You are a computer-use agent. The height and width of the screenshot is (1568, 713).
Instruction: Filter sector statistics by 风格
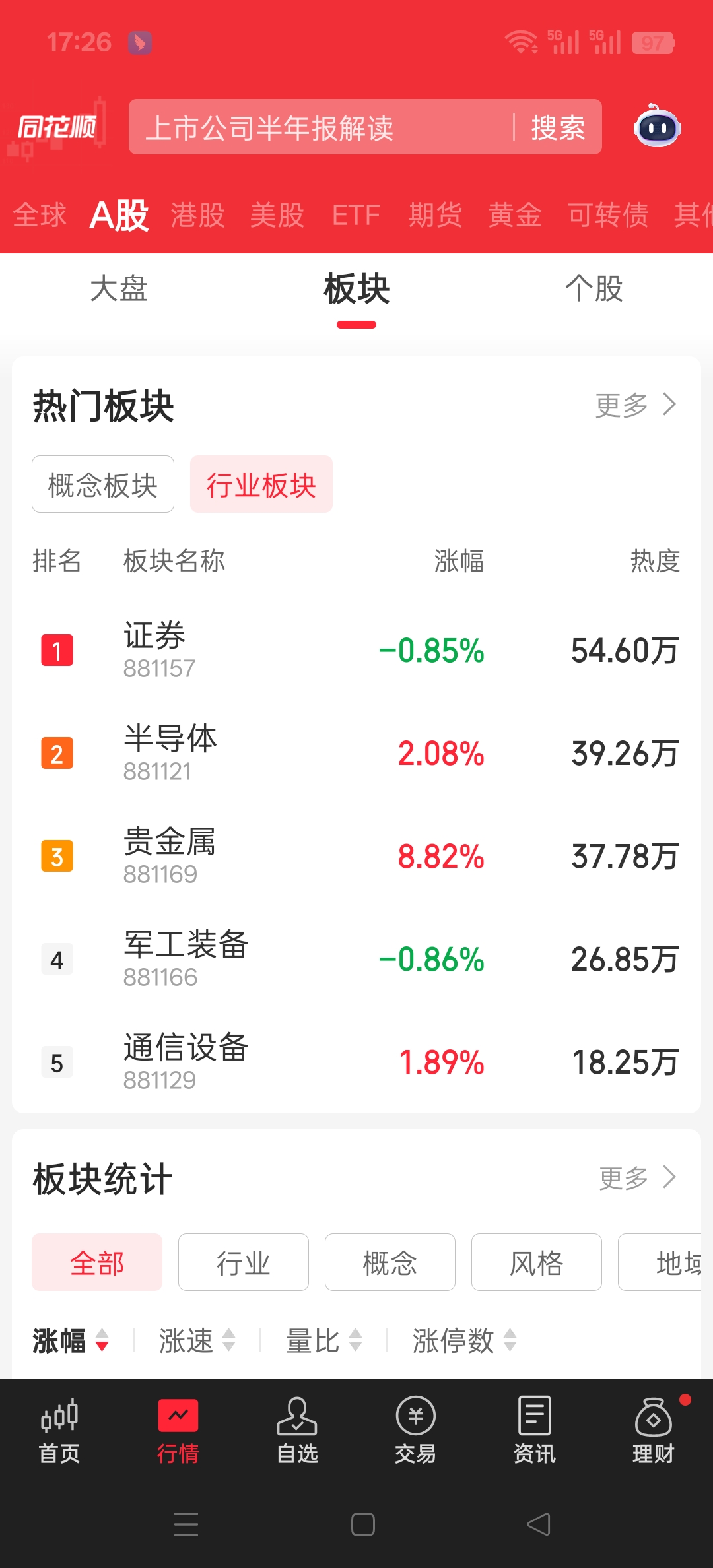(x=536, y=1262)
